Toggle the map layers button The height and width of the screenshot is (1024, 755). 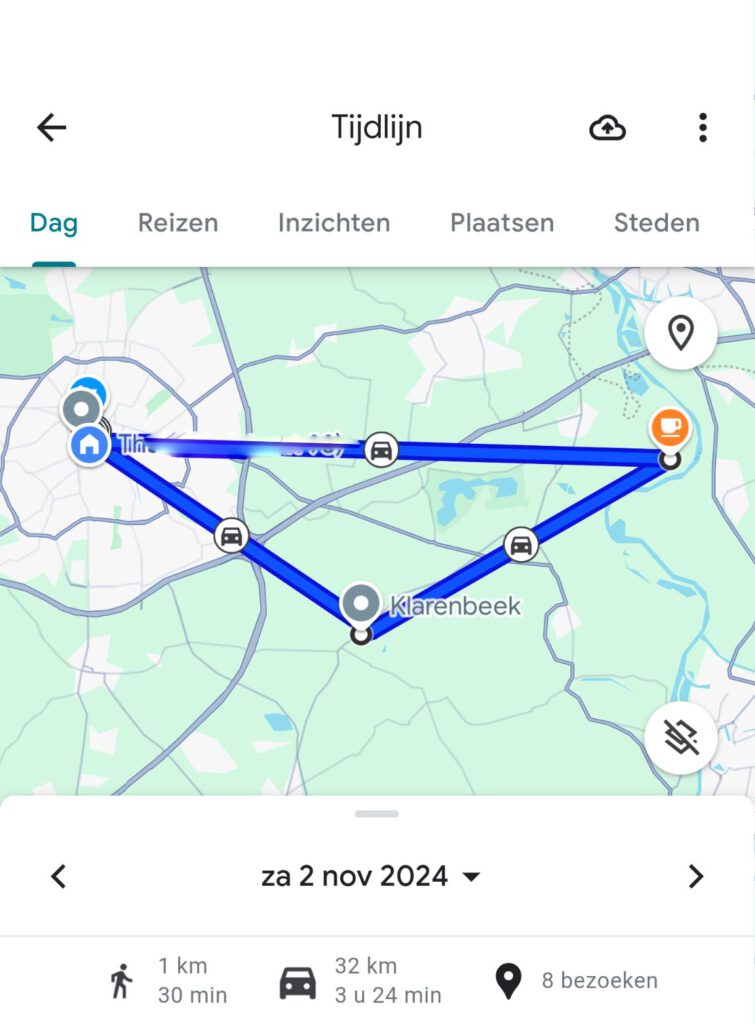(x=681, y=738)
